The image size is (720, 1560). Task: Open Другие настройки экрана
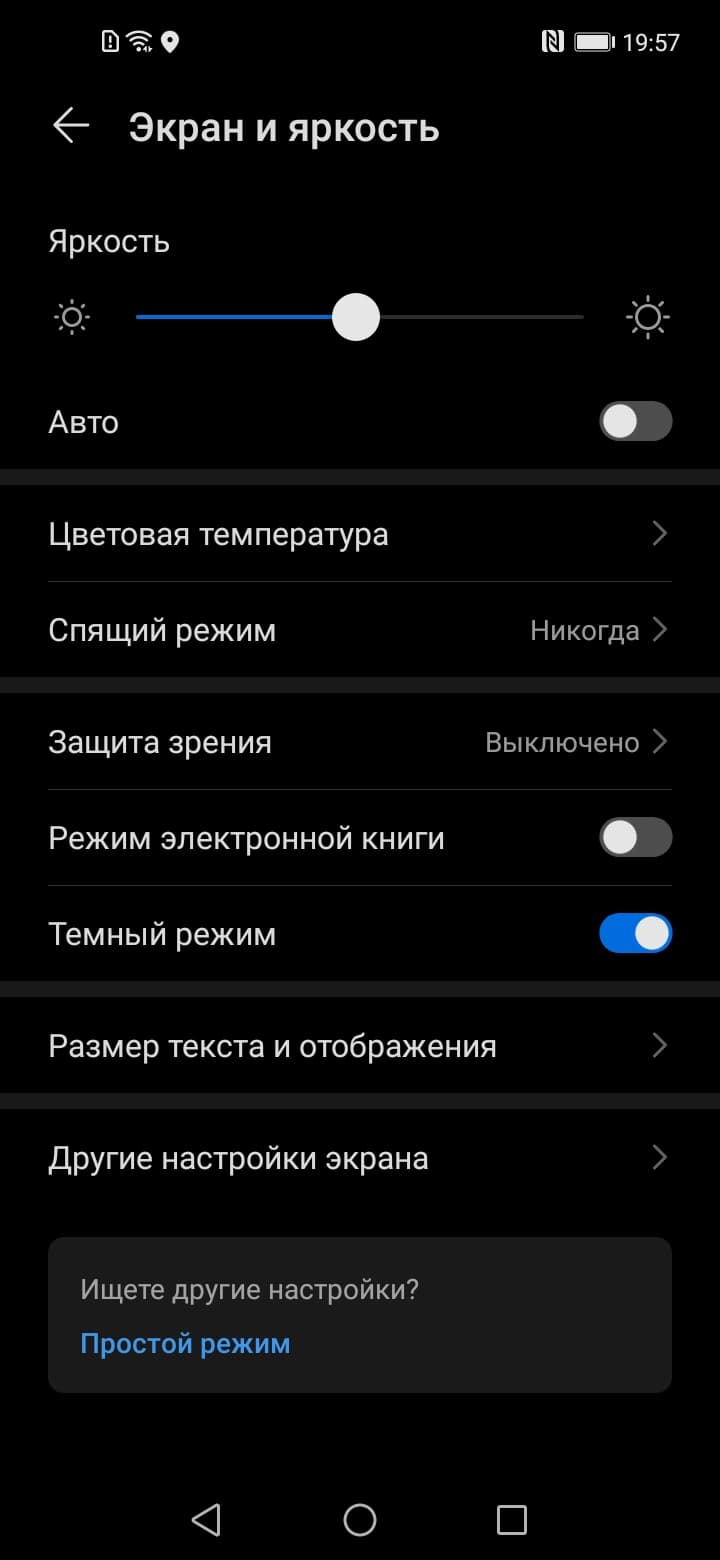coord(360,1158)
